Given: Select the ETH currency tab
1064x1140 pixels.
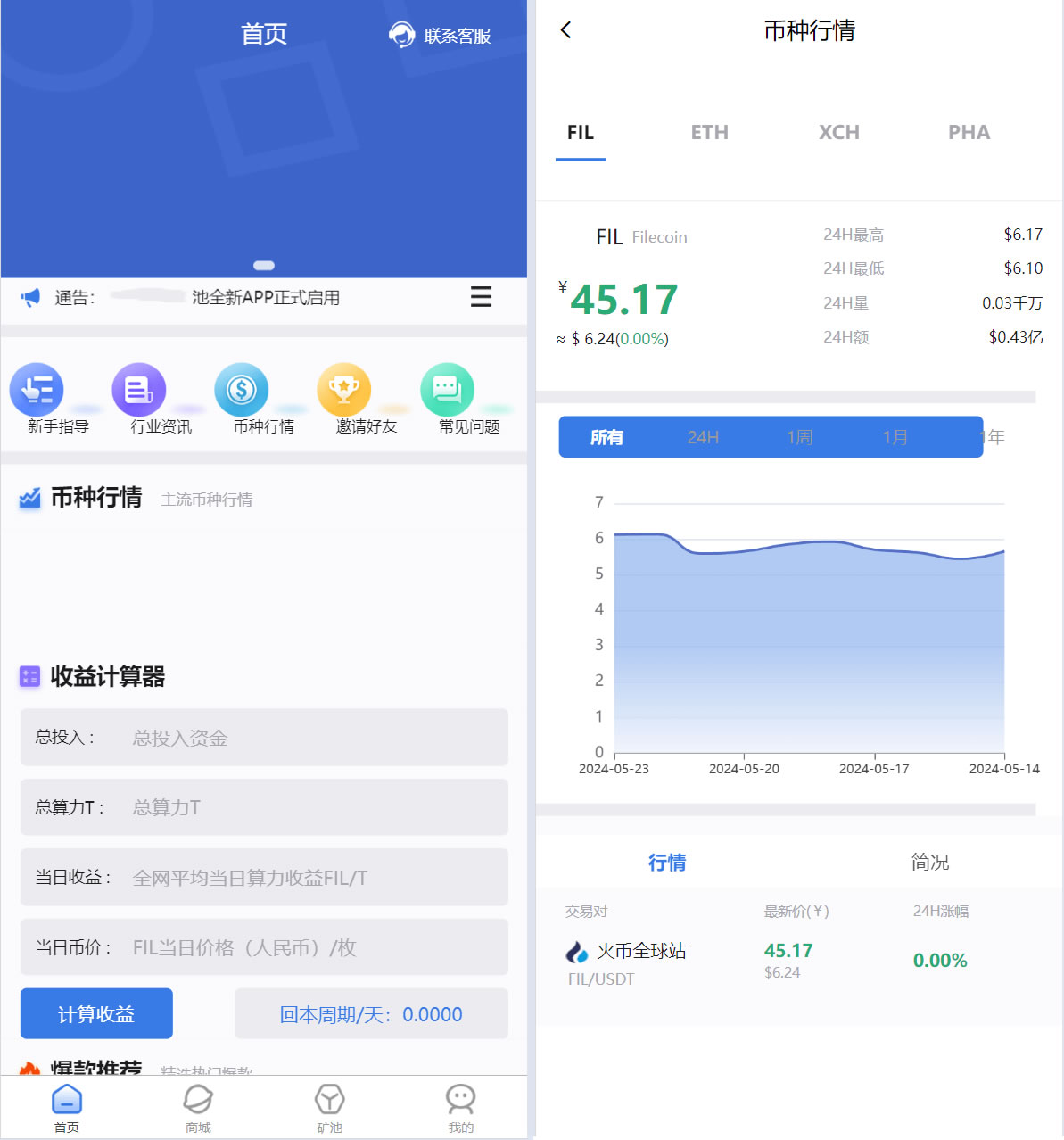Looking at the screenshot, I should tap(709, 132).
